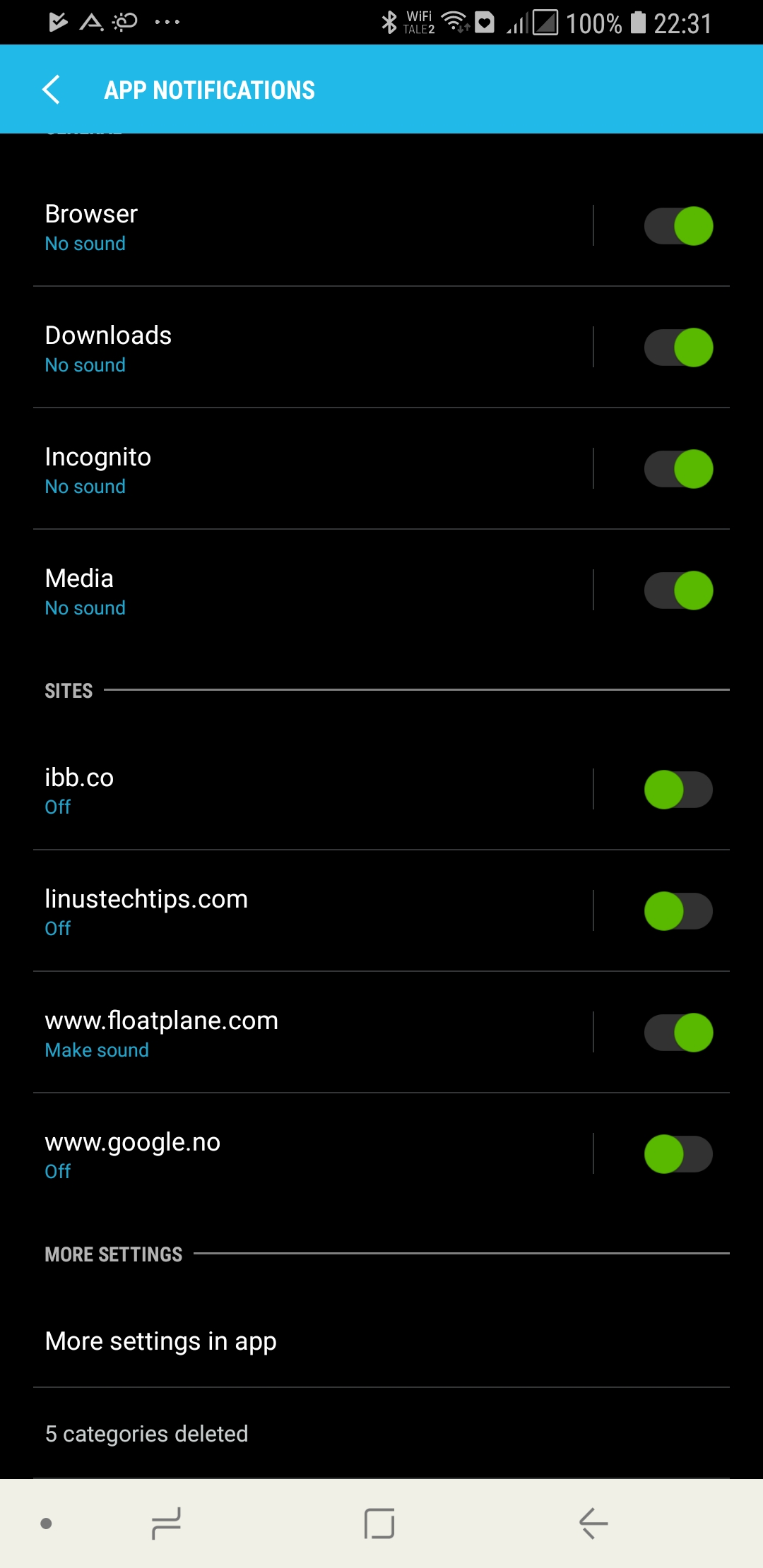The image size is (763, 1568).
Task: Go back from App Notifications
Action: point(51,90)
